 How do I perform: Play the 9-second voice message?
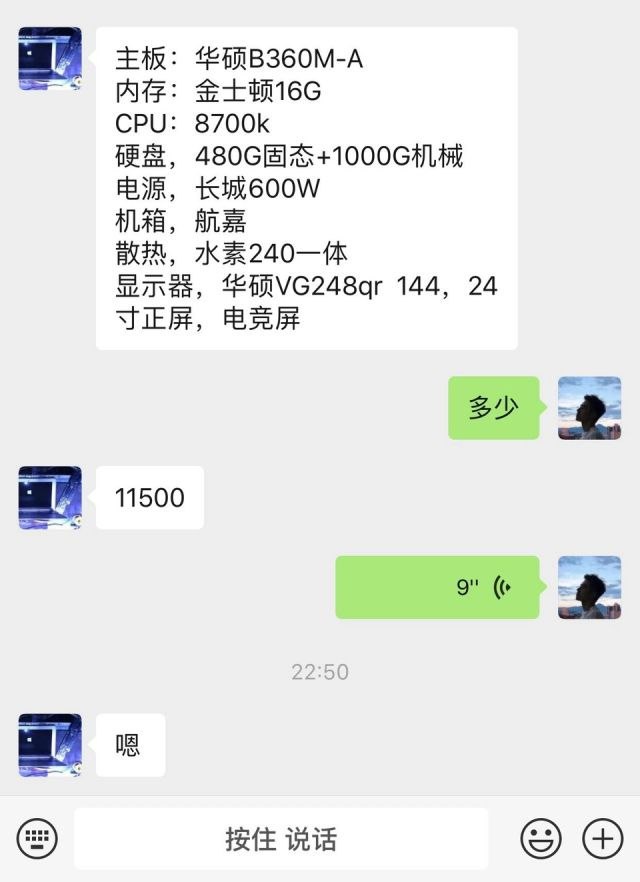[x=437, y=587]
